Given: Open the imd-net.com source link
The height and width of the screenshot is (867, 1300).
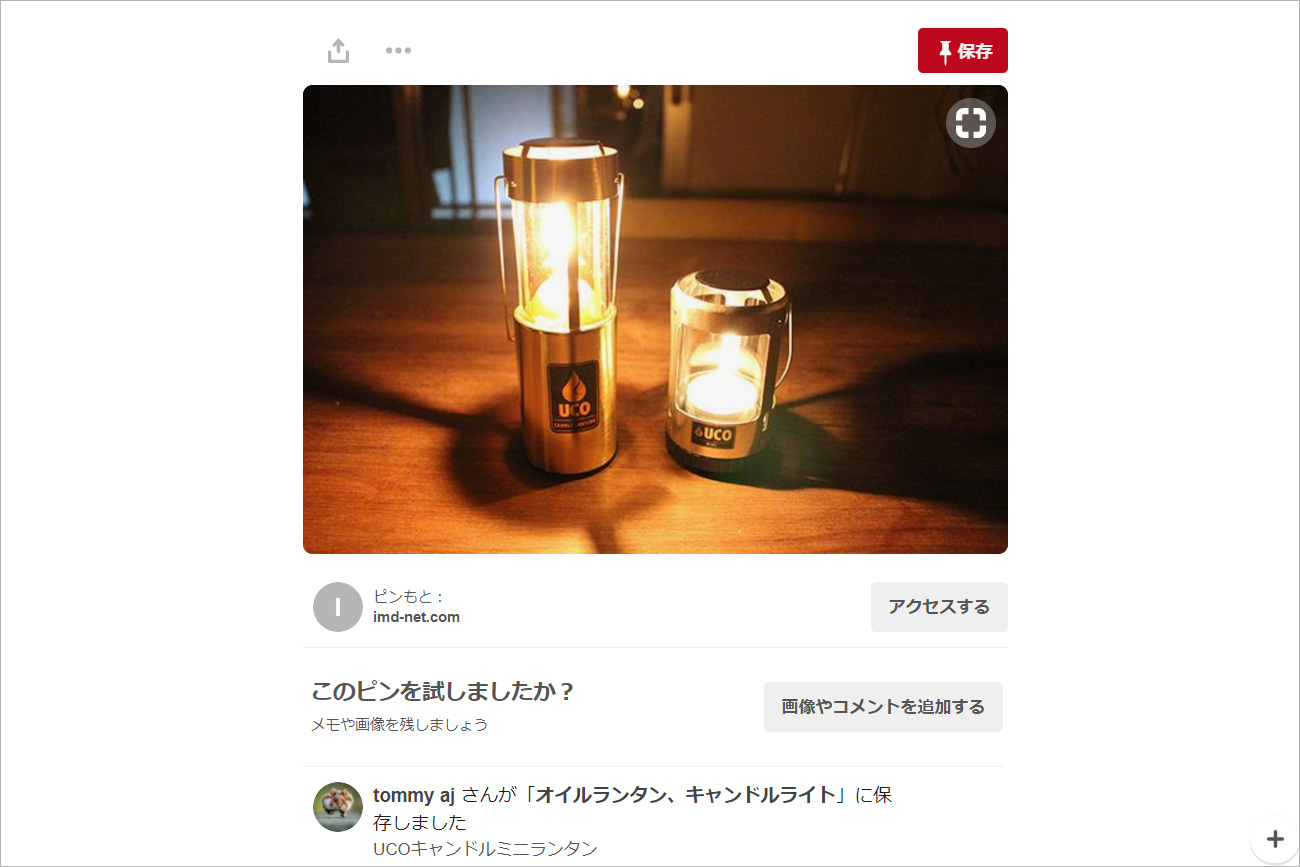Looking at the screenshot, I should click(x=416, y=617).
